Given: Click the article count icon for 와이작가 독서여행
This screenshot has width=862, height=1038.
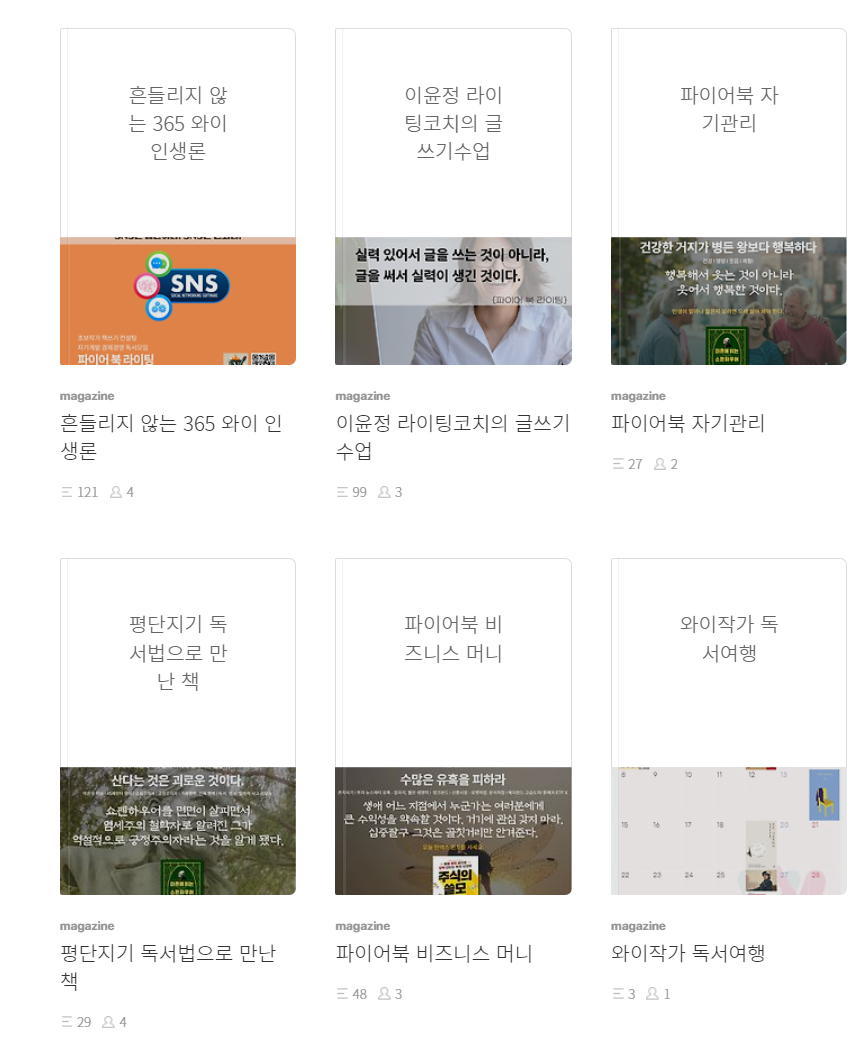Looking at the screenshot, I should coord(616,993).
